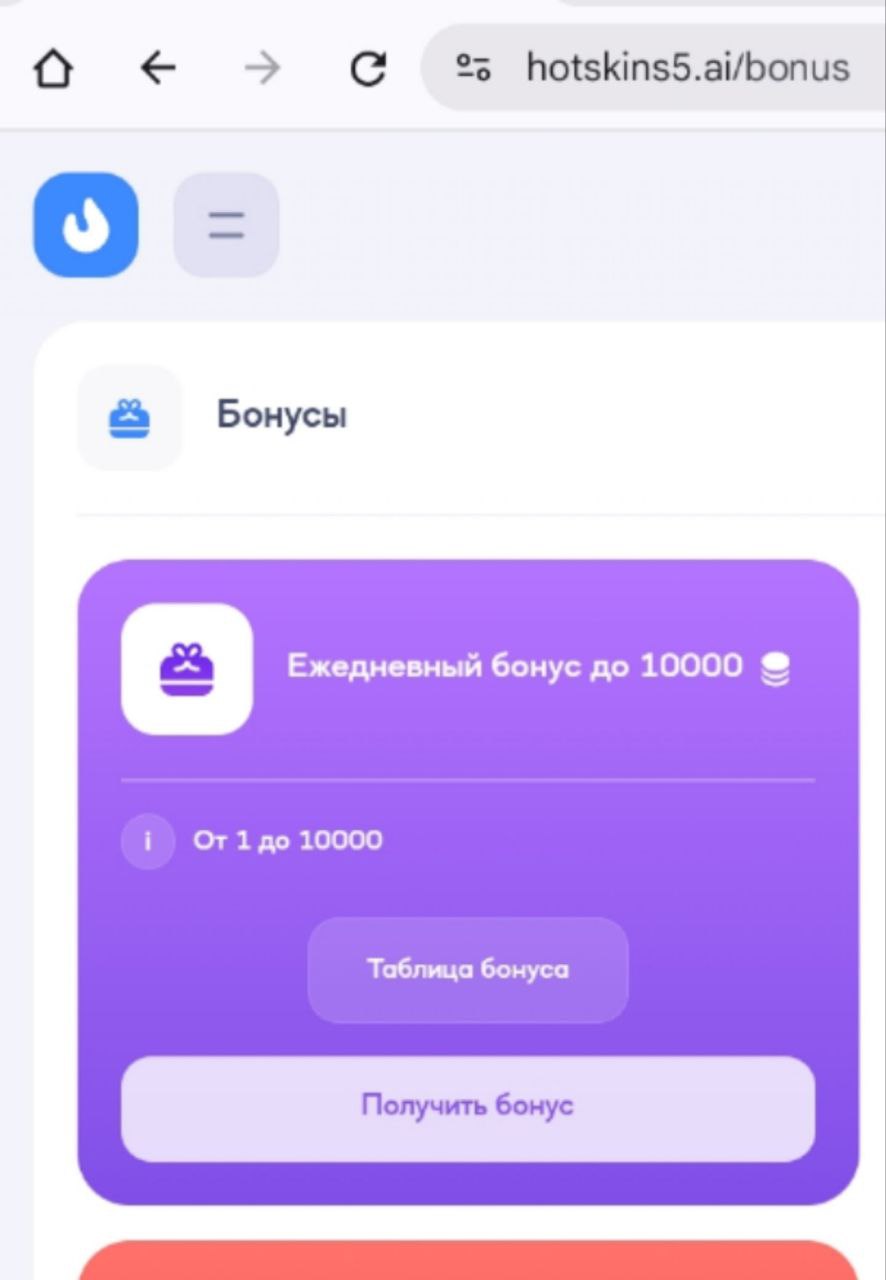Reload the current page
The width and height of the screenshot is (886, 1280).
click(x=368, y=68)
